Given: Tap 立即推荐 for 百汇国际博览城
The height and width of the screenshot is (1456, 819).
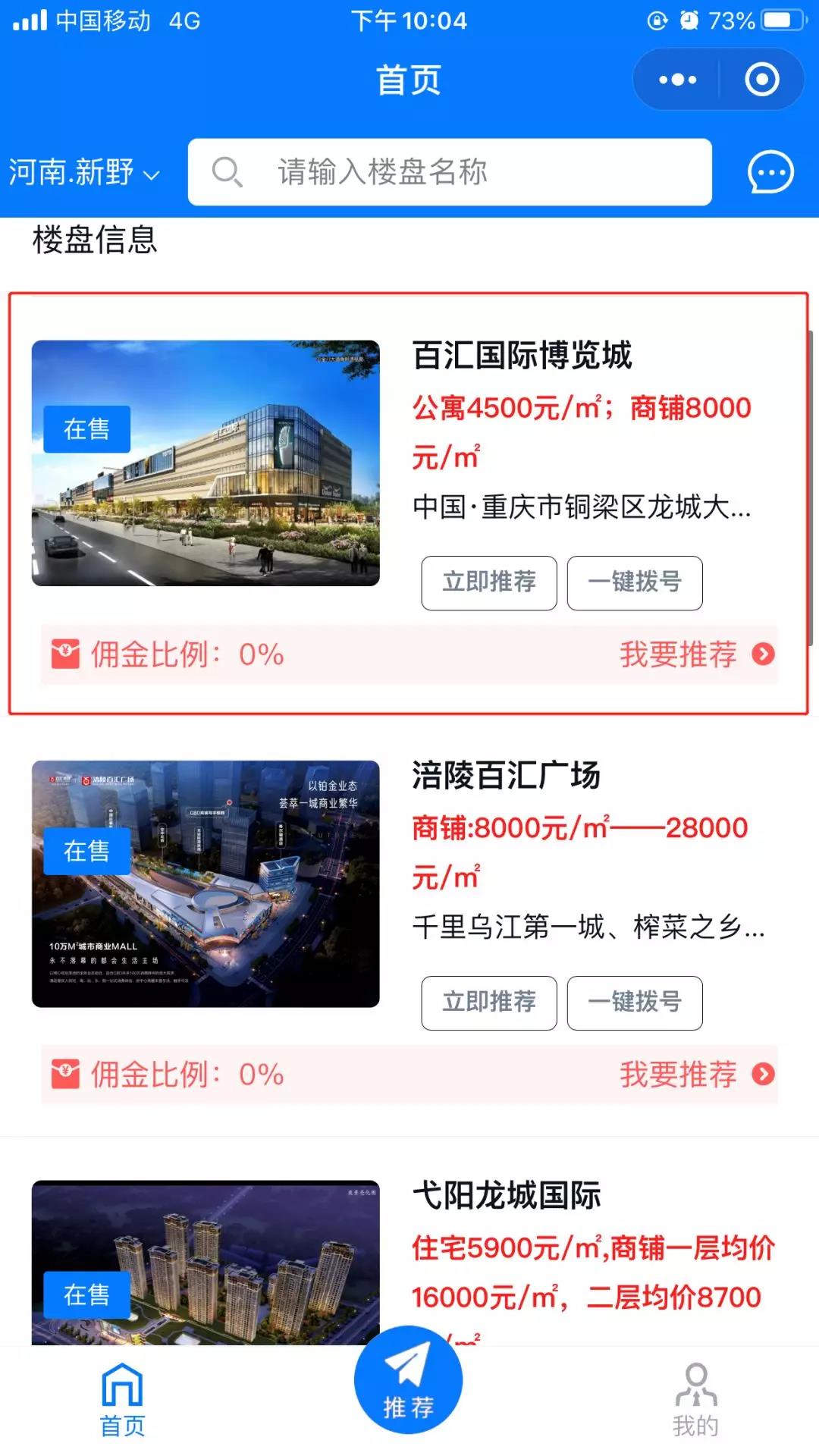Looking at the screenshot, I should click(489, 582).
